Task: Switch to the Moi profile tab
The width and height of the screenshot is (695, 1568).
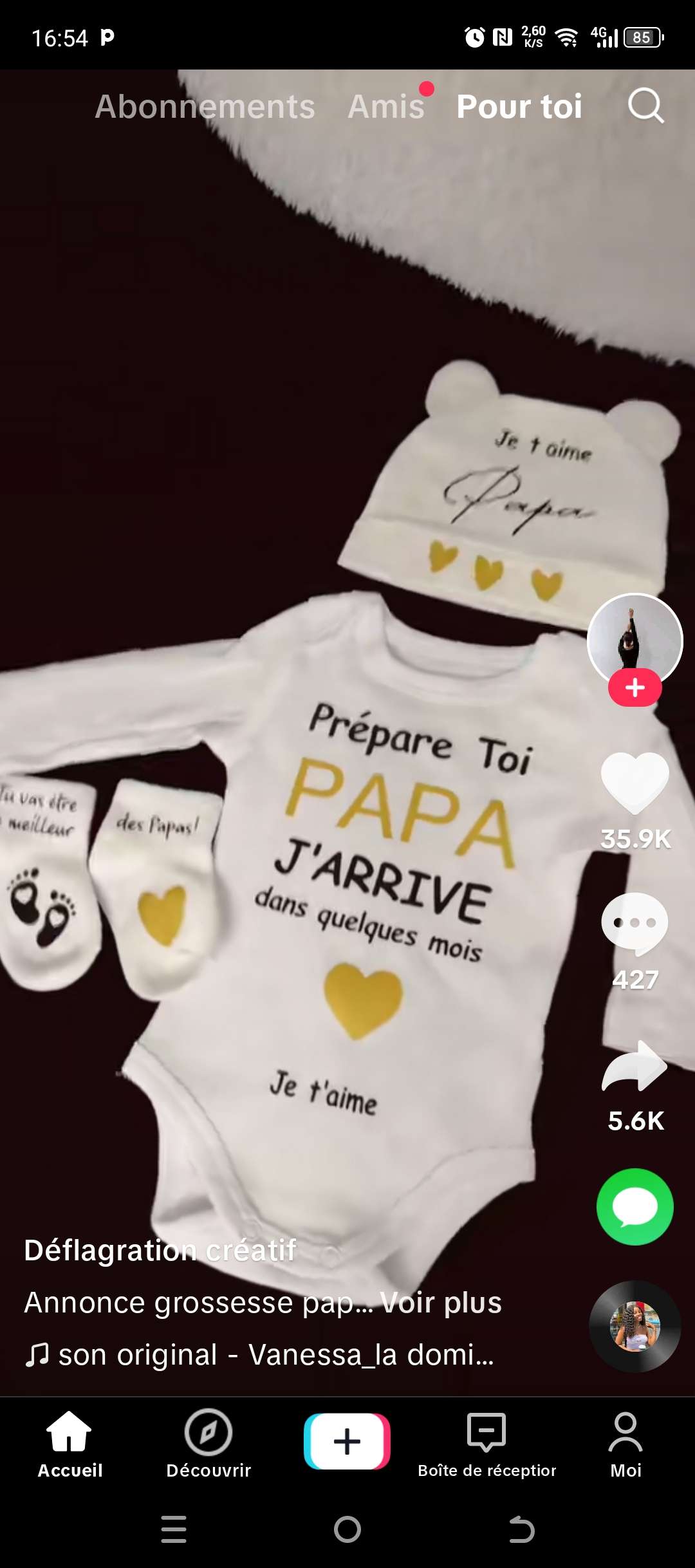Action: click(x=625, y=1443)
